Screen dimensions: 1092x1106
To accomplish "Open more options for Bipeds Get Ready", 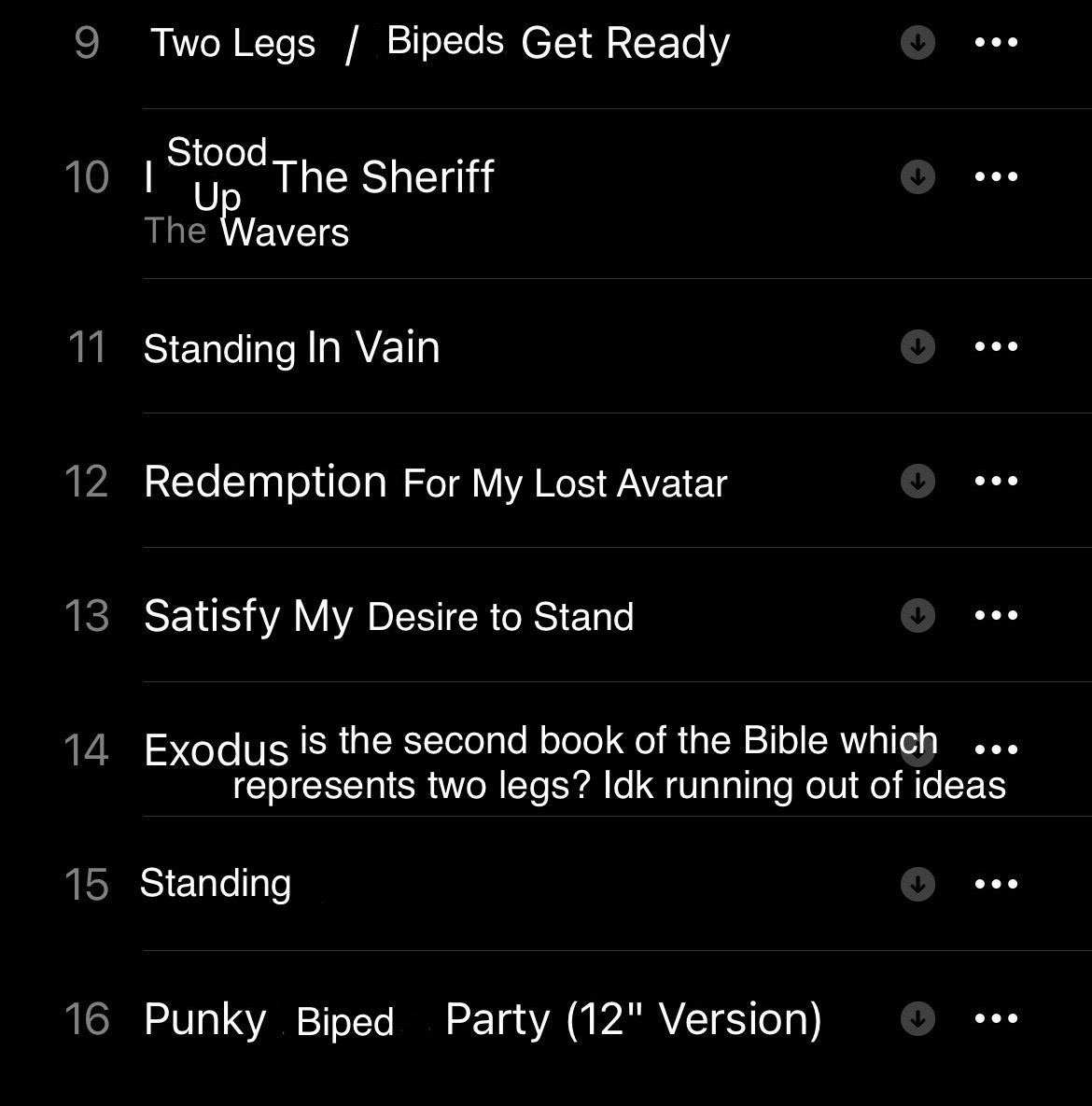I will click(x=995, y=42).
